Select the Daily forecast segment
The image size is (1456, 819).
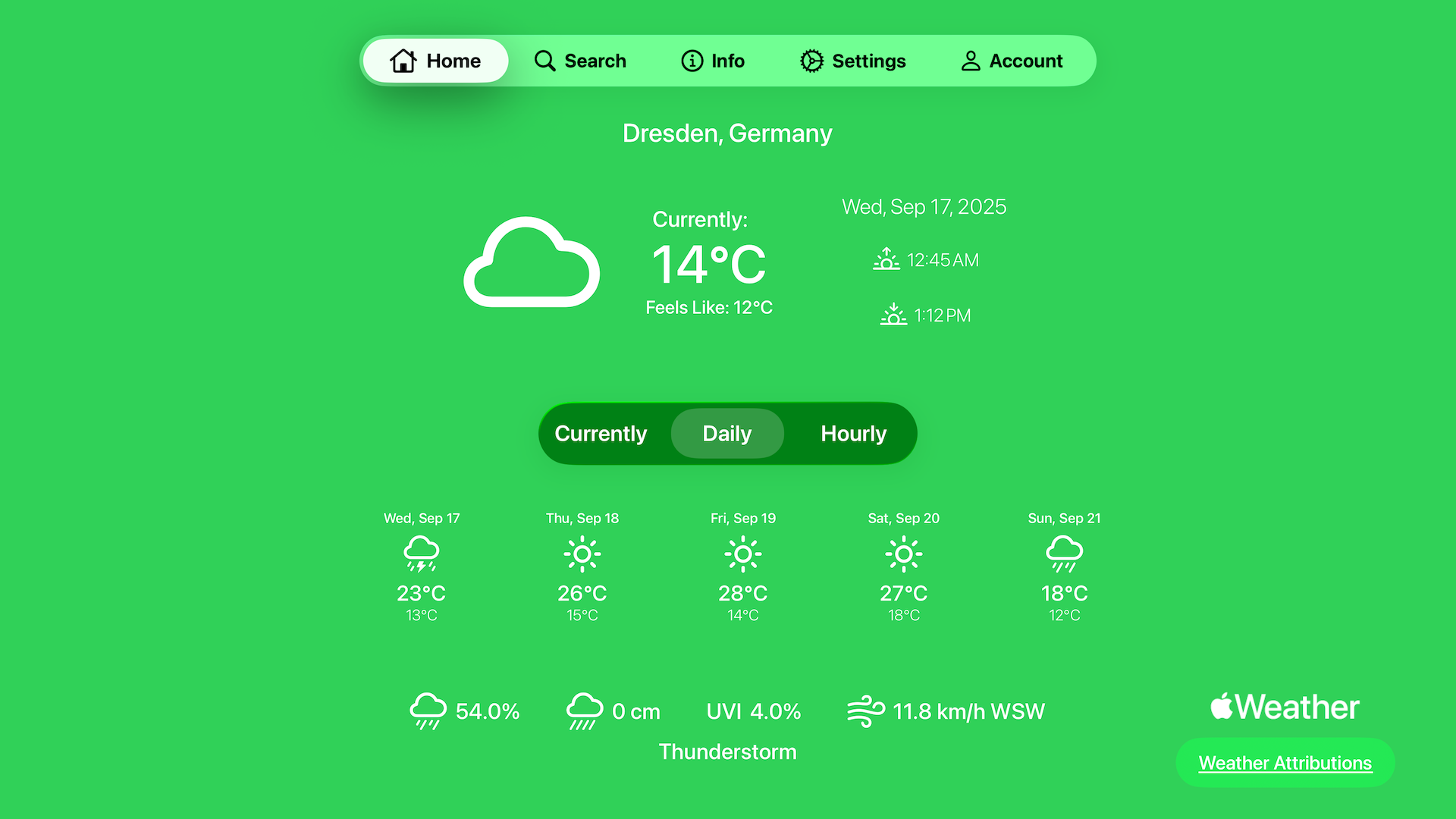[x=727, y=434]
